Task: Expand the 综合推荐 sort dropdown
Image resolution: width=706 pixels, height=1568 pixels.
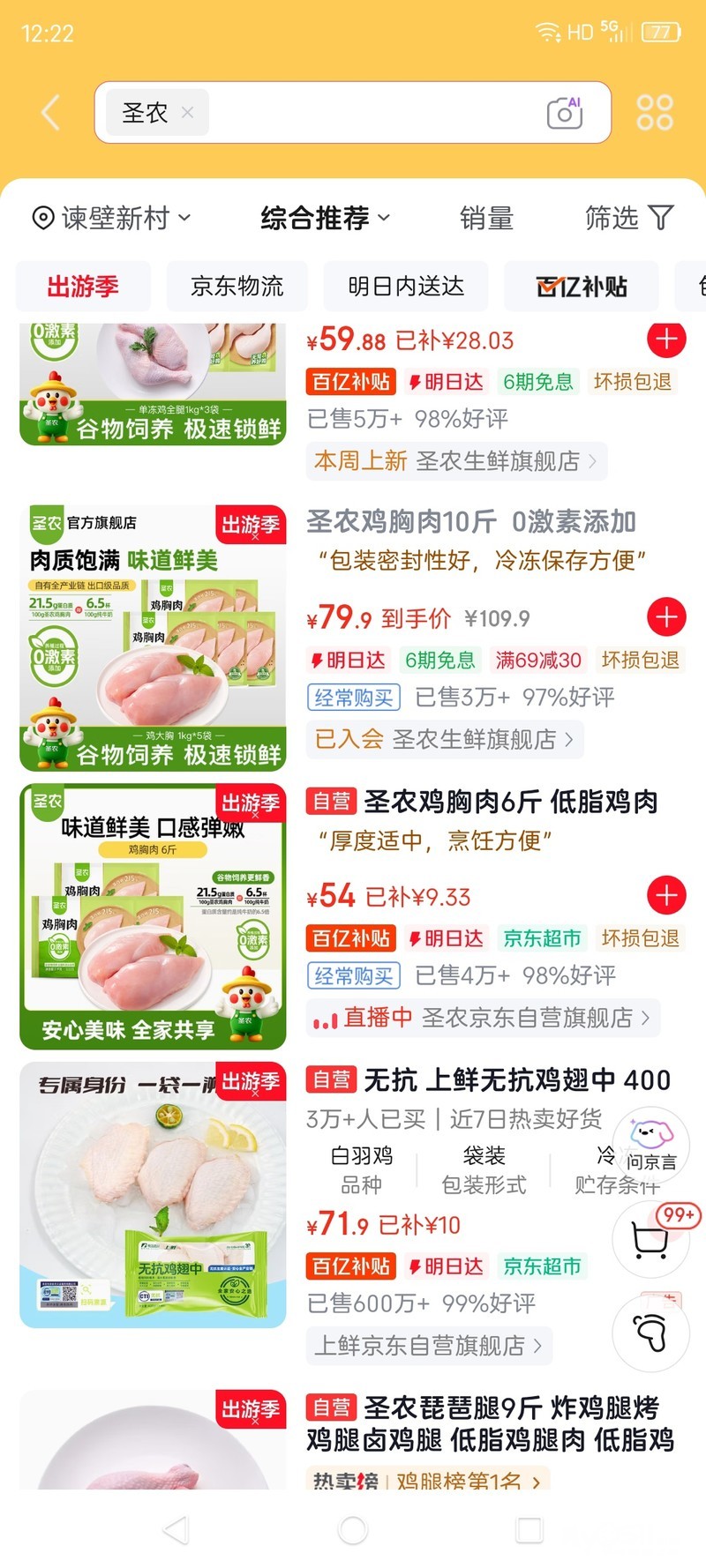Action: [324, 218]
